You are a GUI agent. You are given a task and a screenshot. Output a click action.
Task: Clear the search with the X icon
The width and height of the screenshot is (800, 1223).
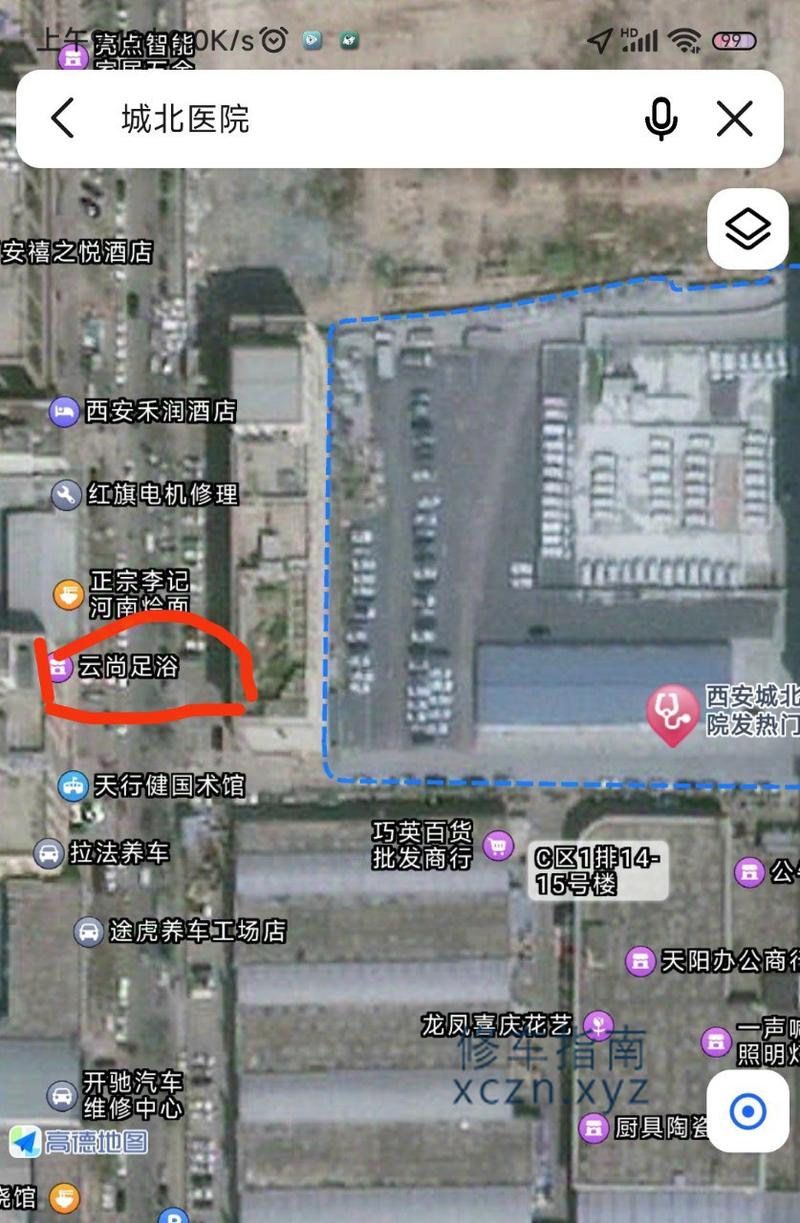click(x=734, y=119)
